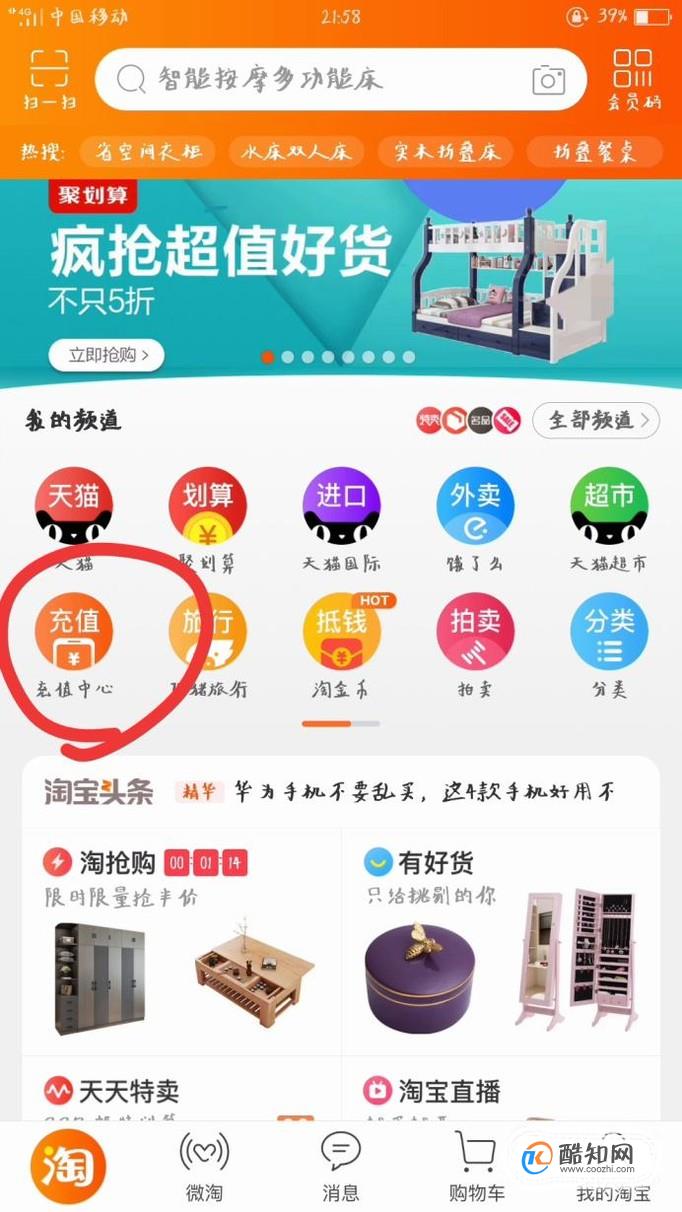Image resolution: width=682 pixels, height=1212 pixels.
Task: Open the 会员码 member code
Action: (634, 78)
